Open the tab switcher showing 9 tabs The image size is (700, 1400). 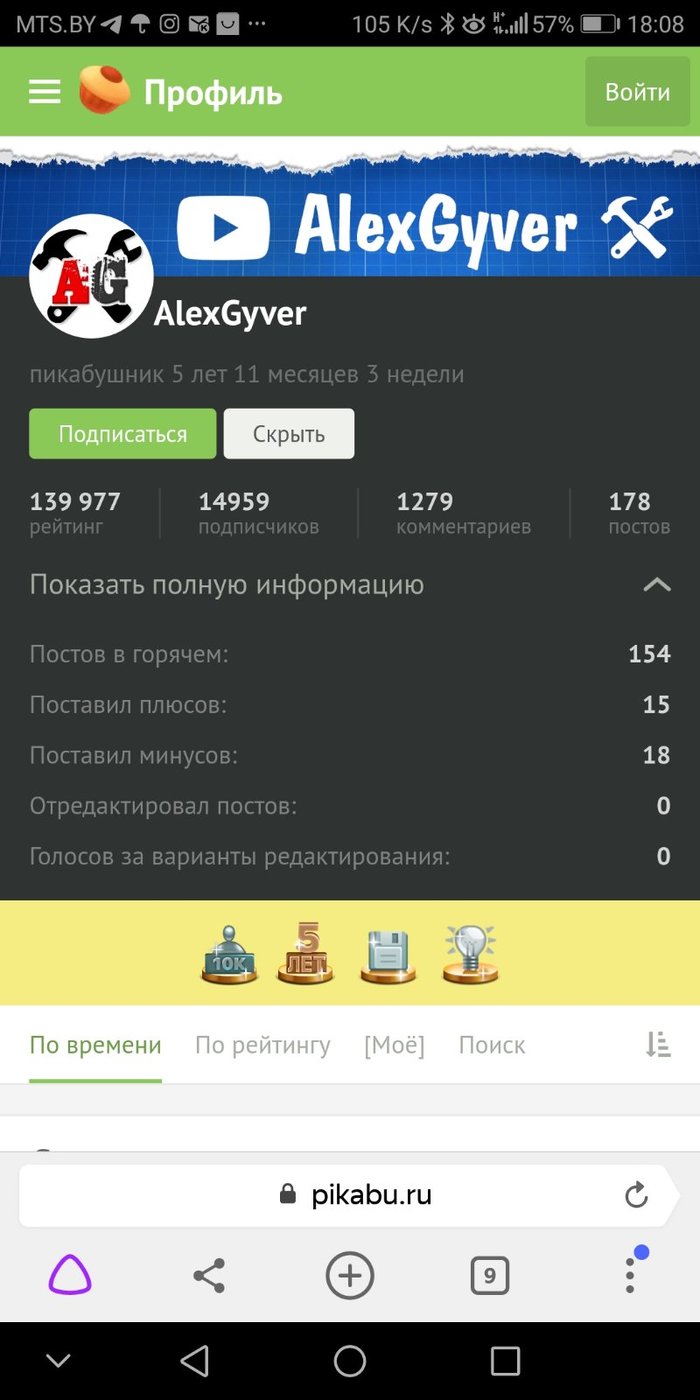(x=489, y=1276)
